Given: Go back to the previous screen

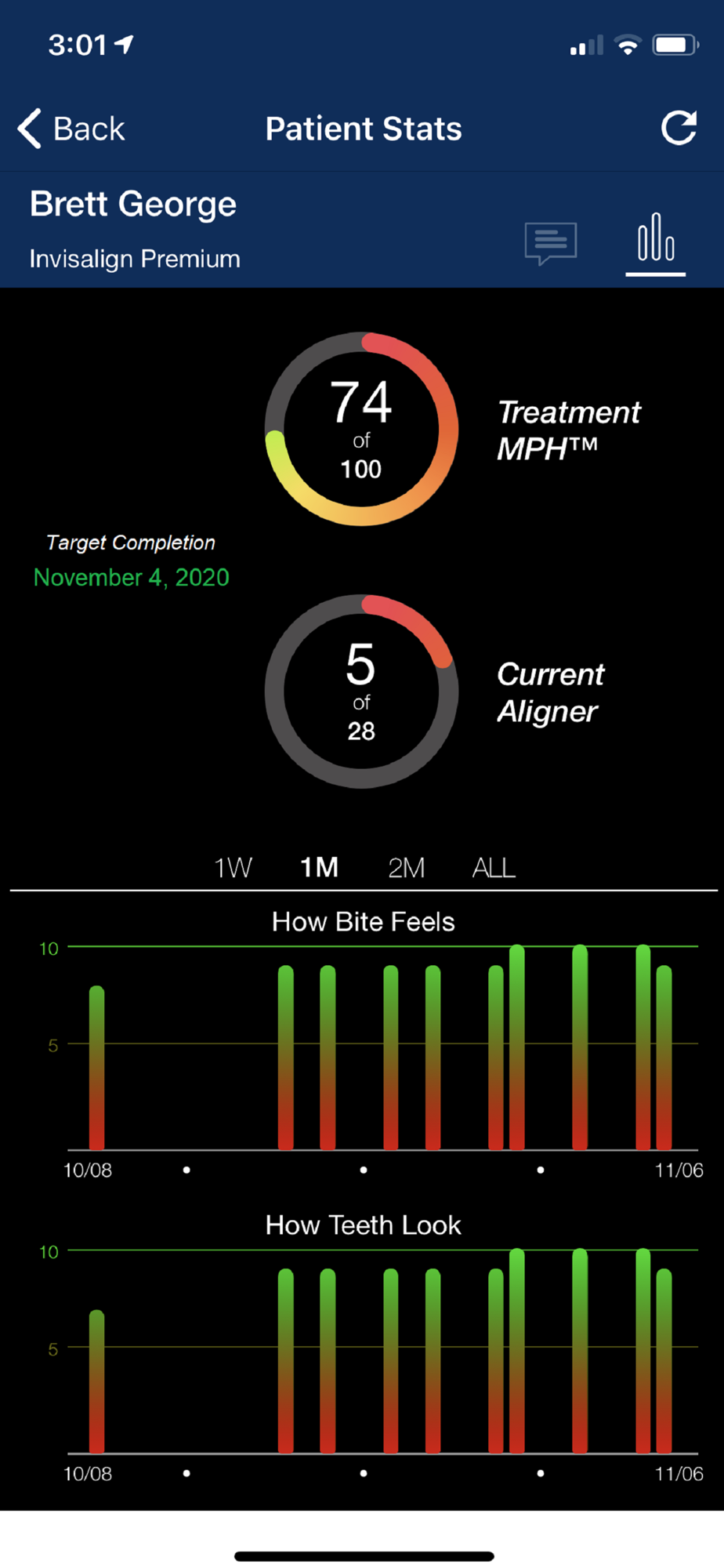Looking at the screenshot, I should [72, 129].
